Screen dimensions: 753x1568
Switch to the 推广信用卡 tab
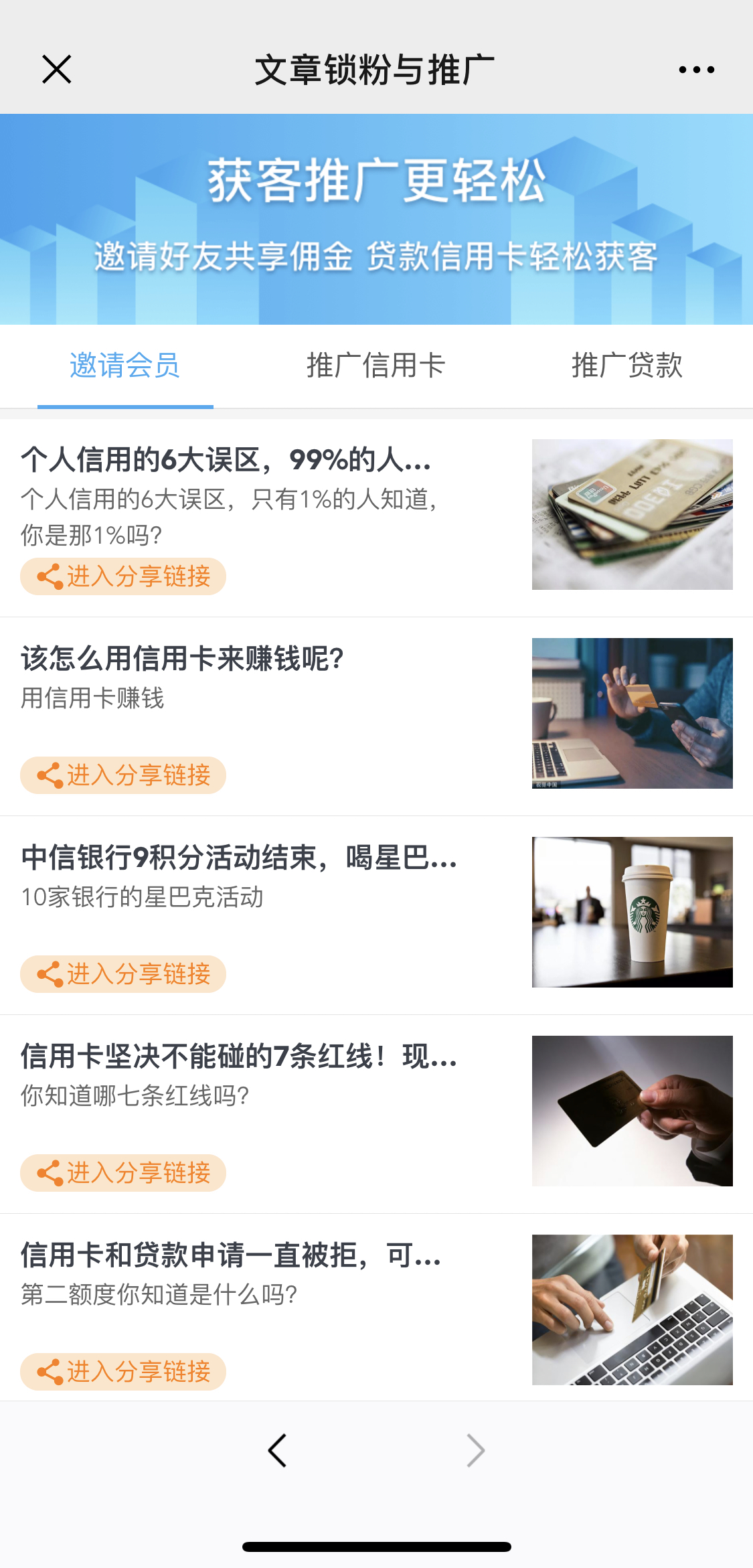coord(375,366)
